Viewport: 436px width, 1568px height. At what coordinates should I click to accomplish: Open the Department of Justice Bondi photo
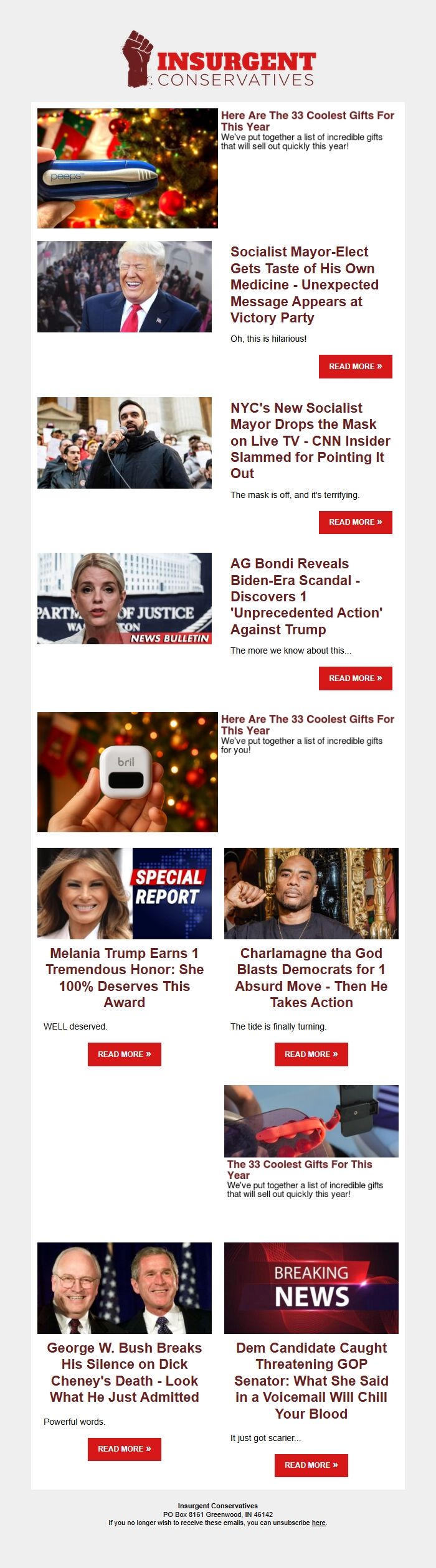click(x=124, y=598)
